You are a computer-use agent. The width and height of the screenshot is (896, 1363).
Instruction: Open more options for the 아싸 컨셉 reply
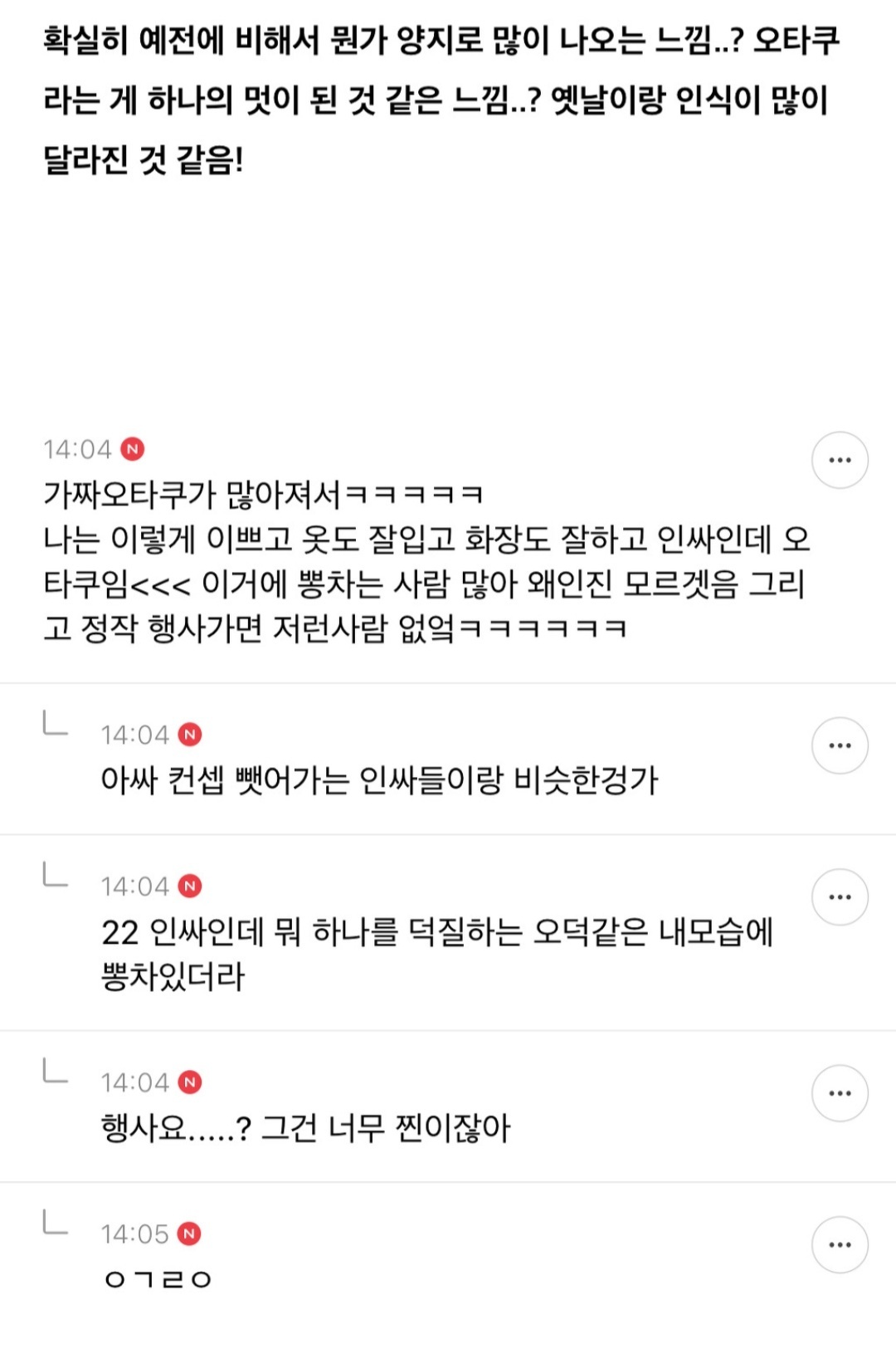tap(840, 745)
